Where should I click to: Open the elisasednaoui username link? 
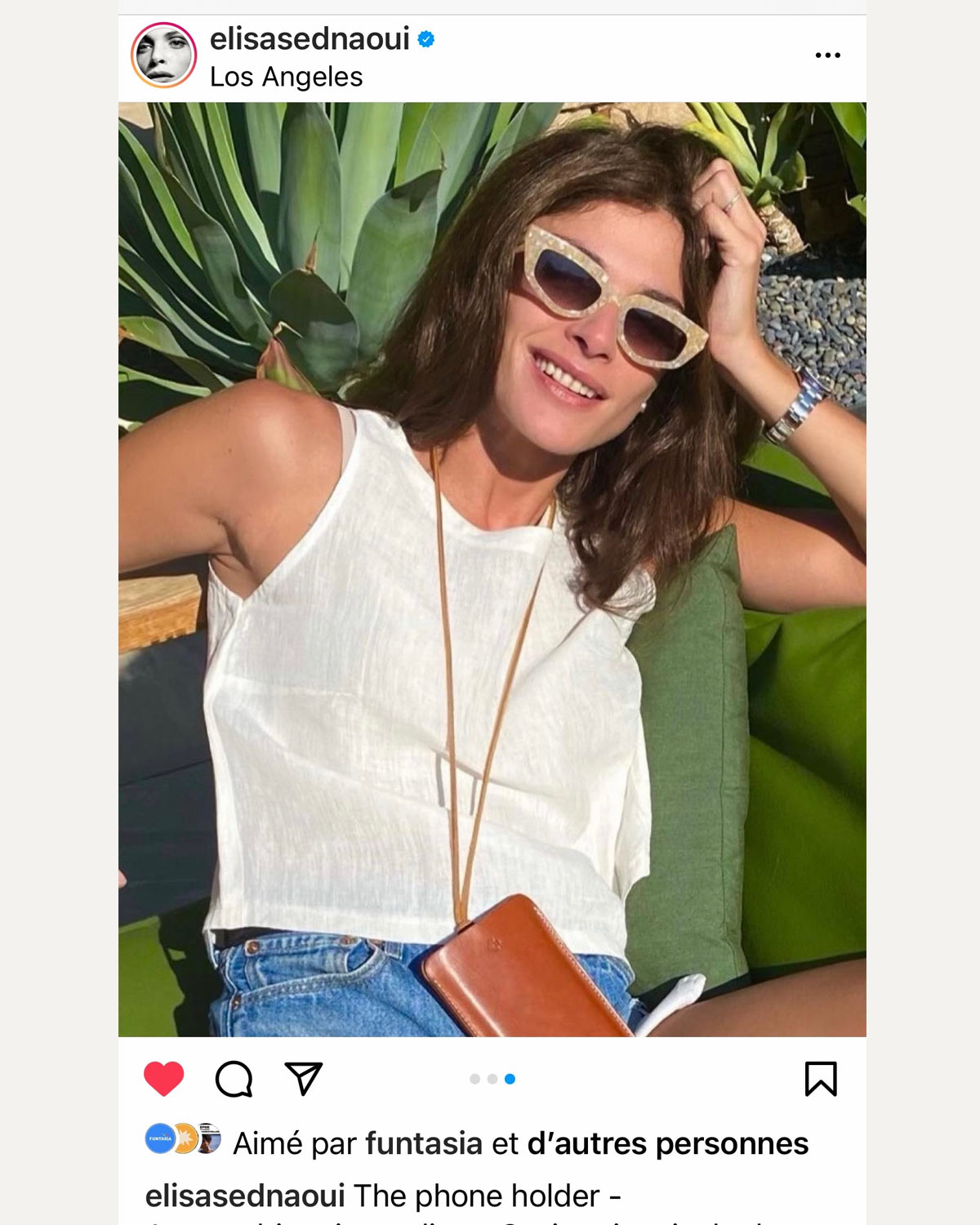[x=310, y=39]
